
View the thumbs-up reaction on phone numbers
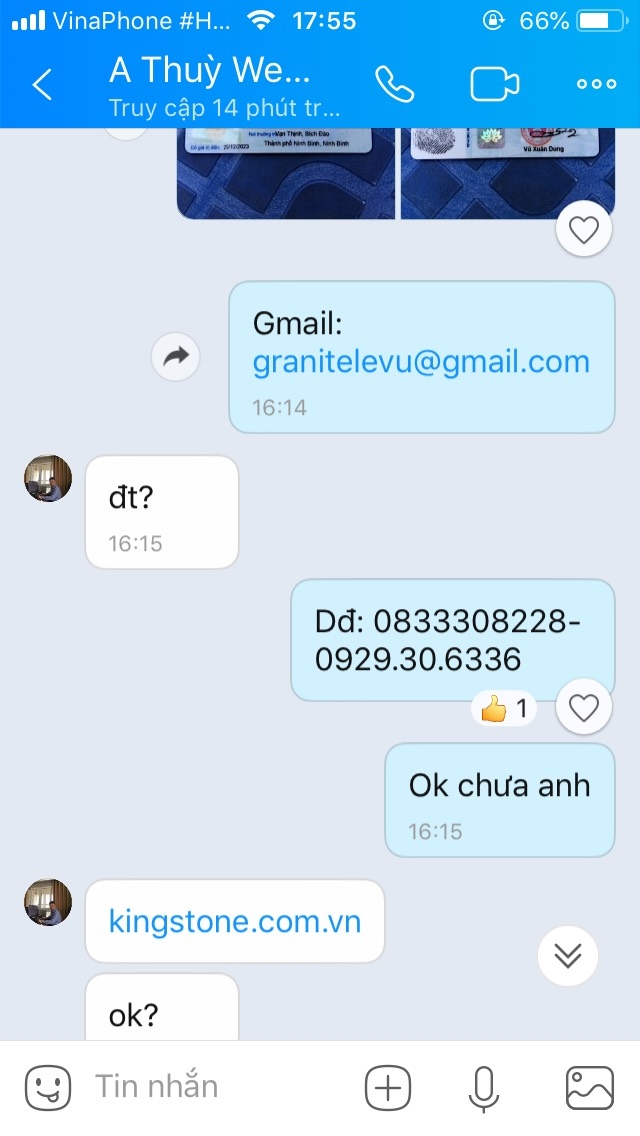(x=504, y=708)
